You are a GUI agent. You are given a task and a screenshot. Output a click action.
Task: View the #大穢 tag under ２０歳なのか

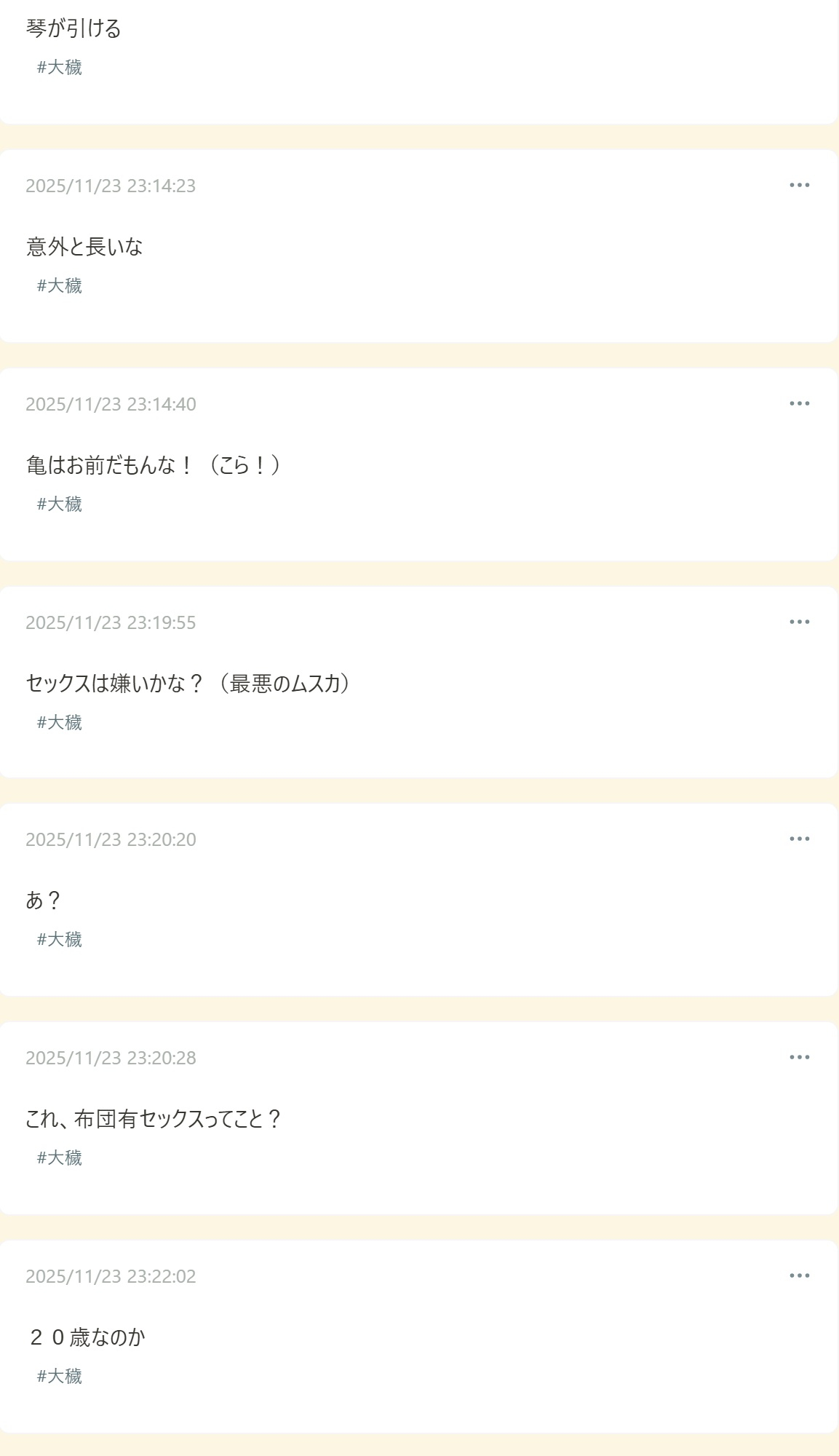(x=60, y=1377)
